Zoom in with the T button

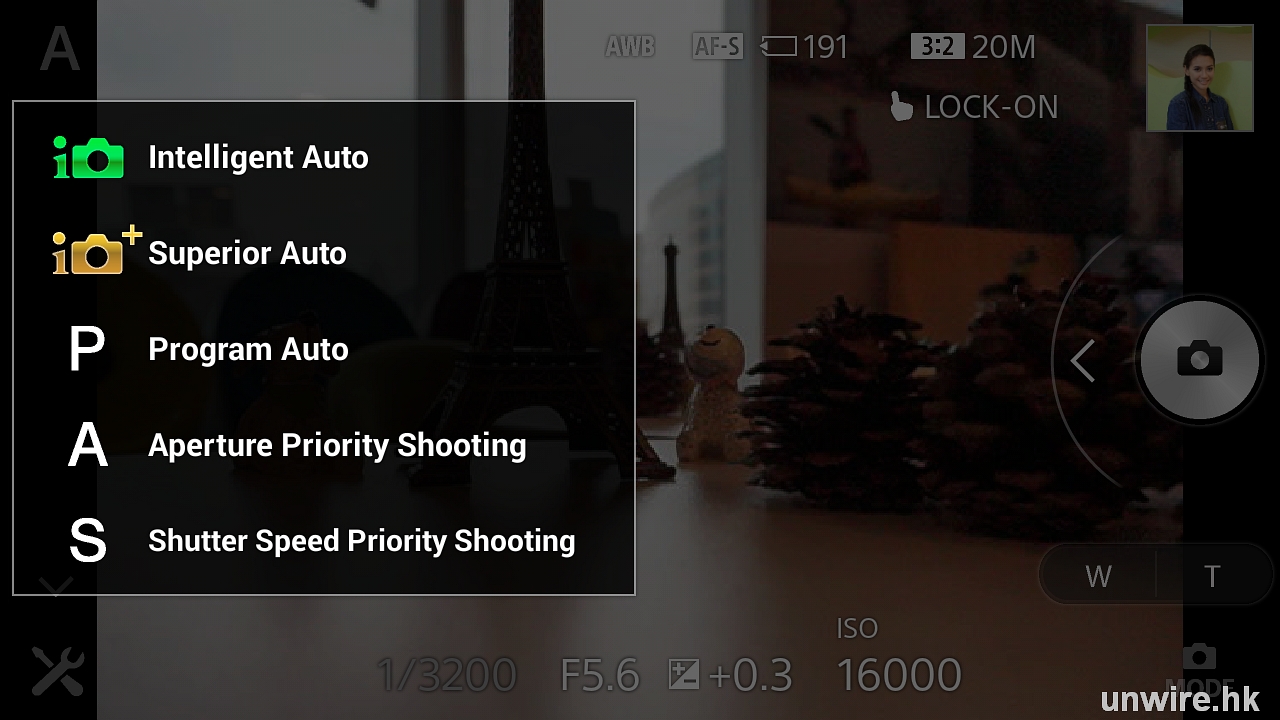click(x=1212, y=576)
